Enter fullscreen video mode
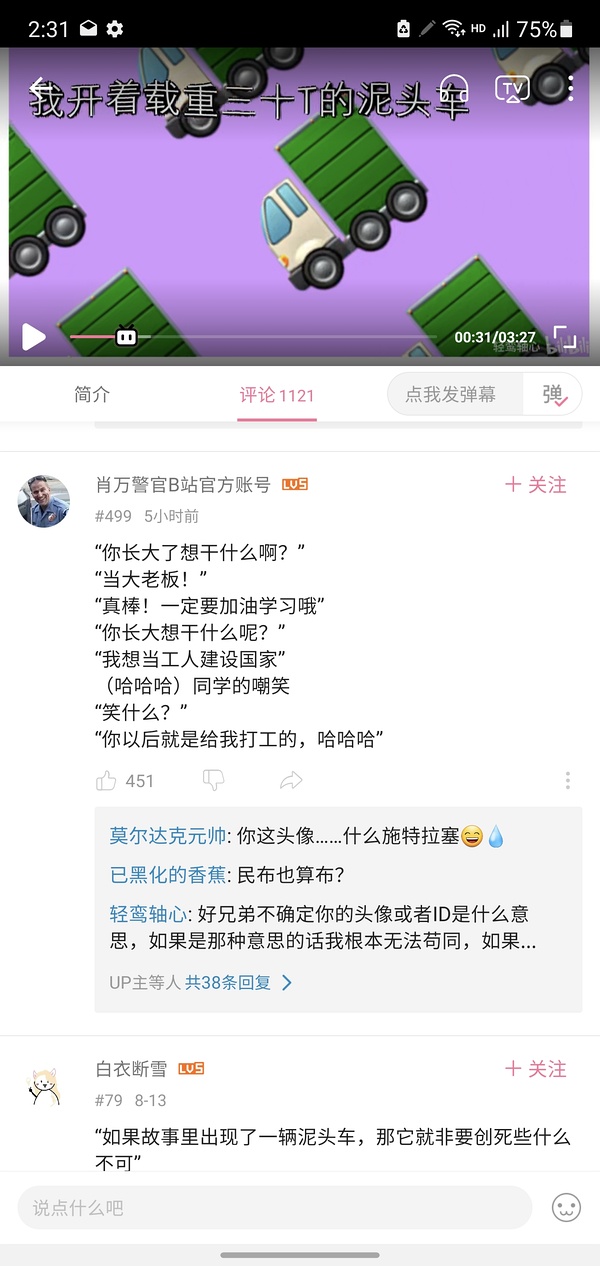This screenshot has height=1266, width=600. point(565,337)
